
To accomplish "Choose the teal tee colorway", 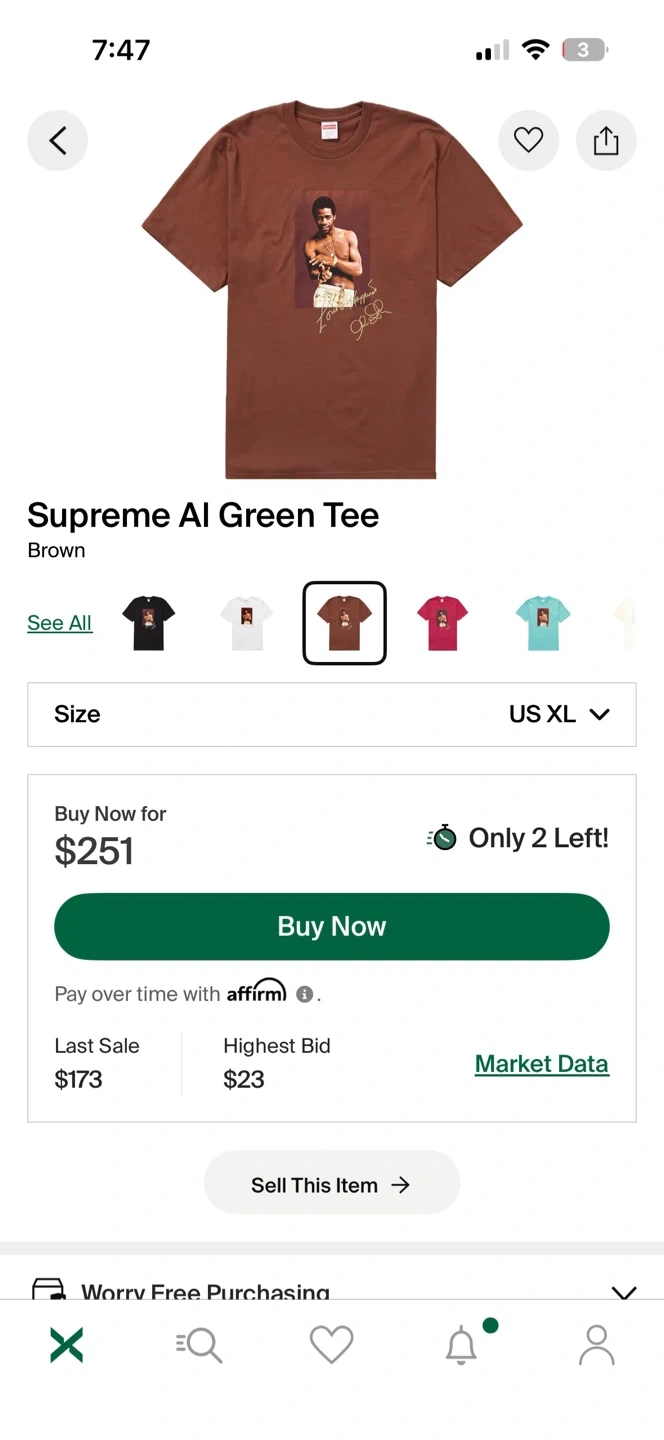I will tap(542, 623).
